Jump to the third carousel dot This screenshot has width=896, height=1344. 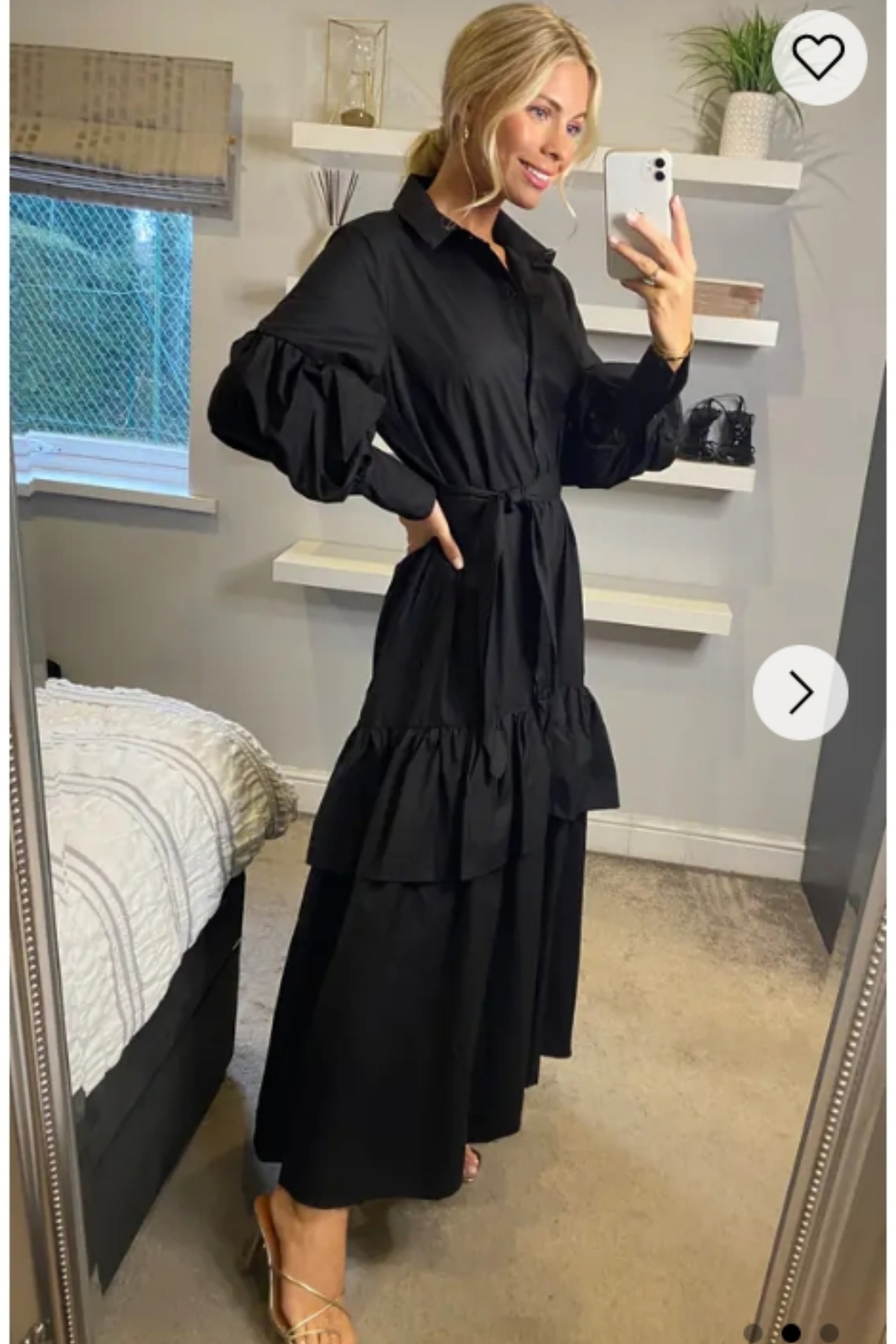(x=828, y=1332)
